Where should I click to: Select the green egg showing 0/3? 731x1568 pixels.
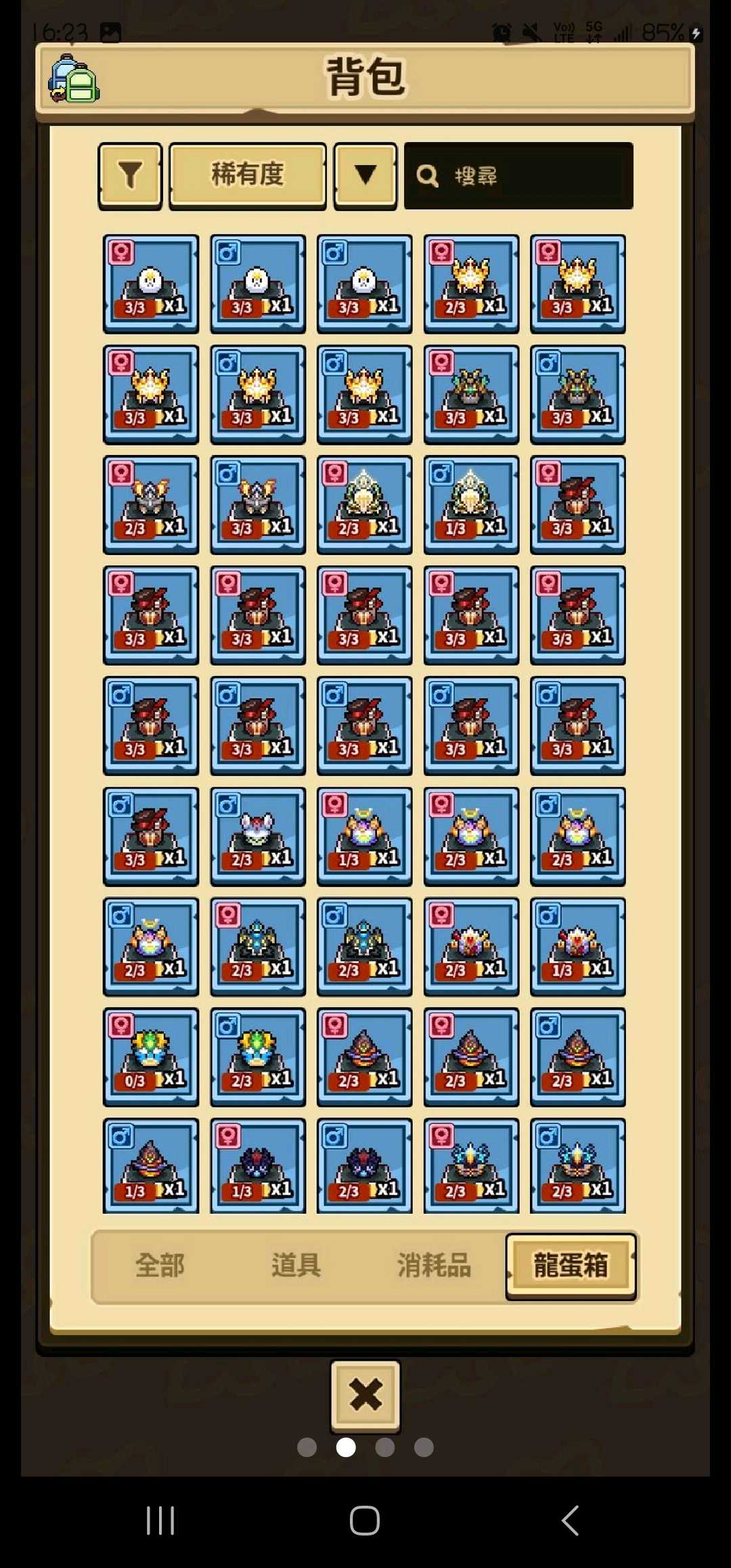point(150,1057)
